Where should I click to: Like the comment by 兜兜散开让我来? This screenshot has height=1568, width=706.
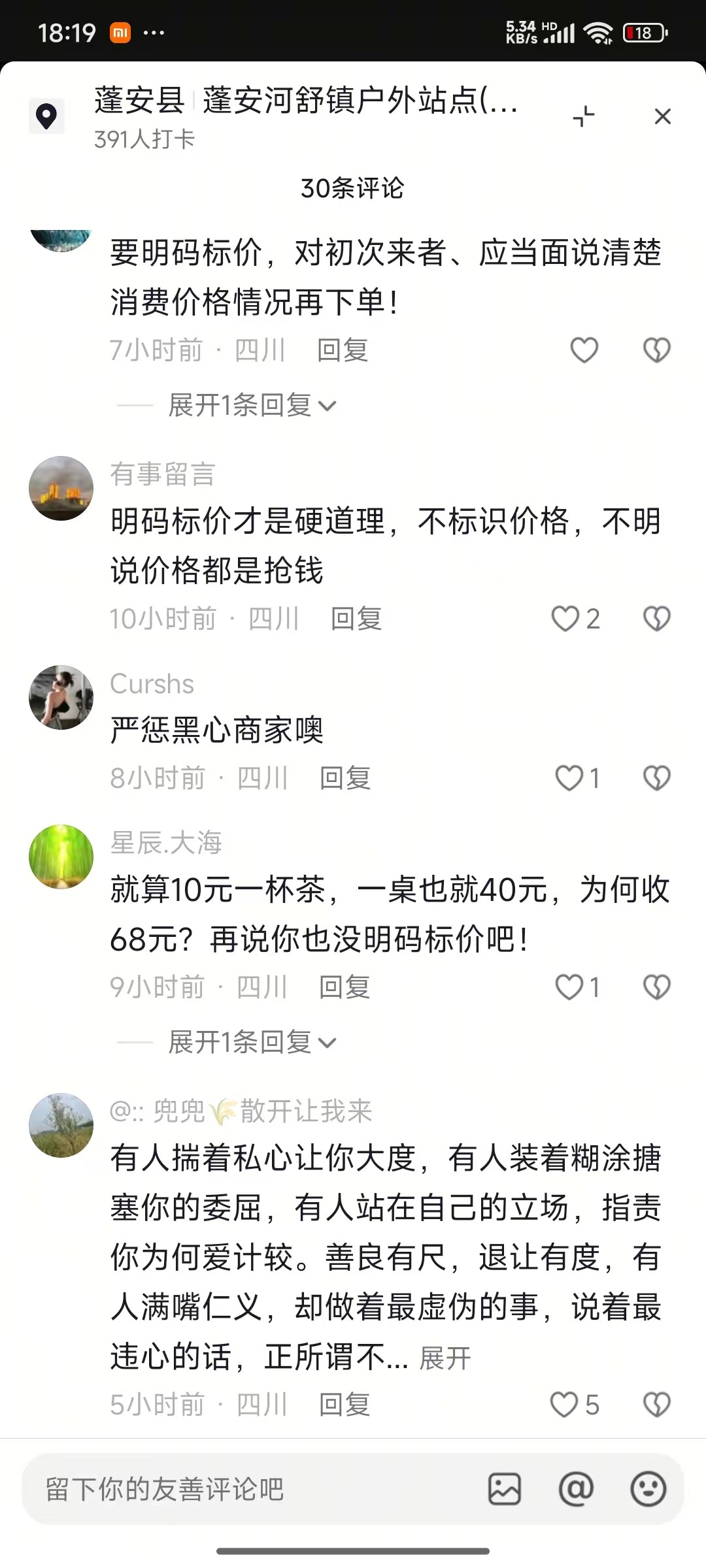(565, 1405)
